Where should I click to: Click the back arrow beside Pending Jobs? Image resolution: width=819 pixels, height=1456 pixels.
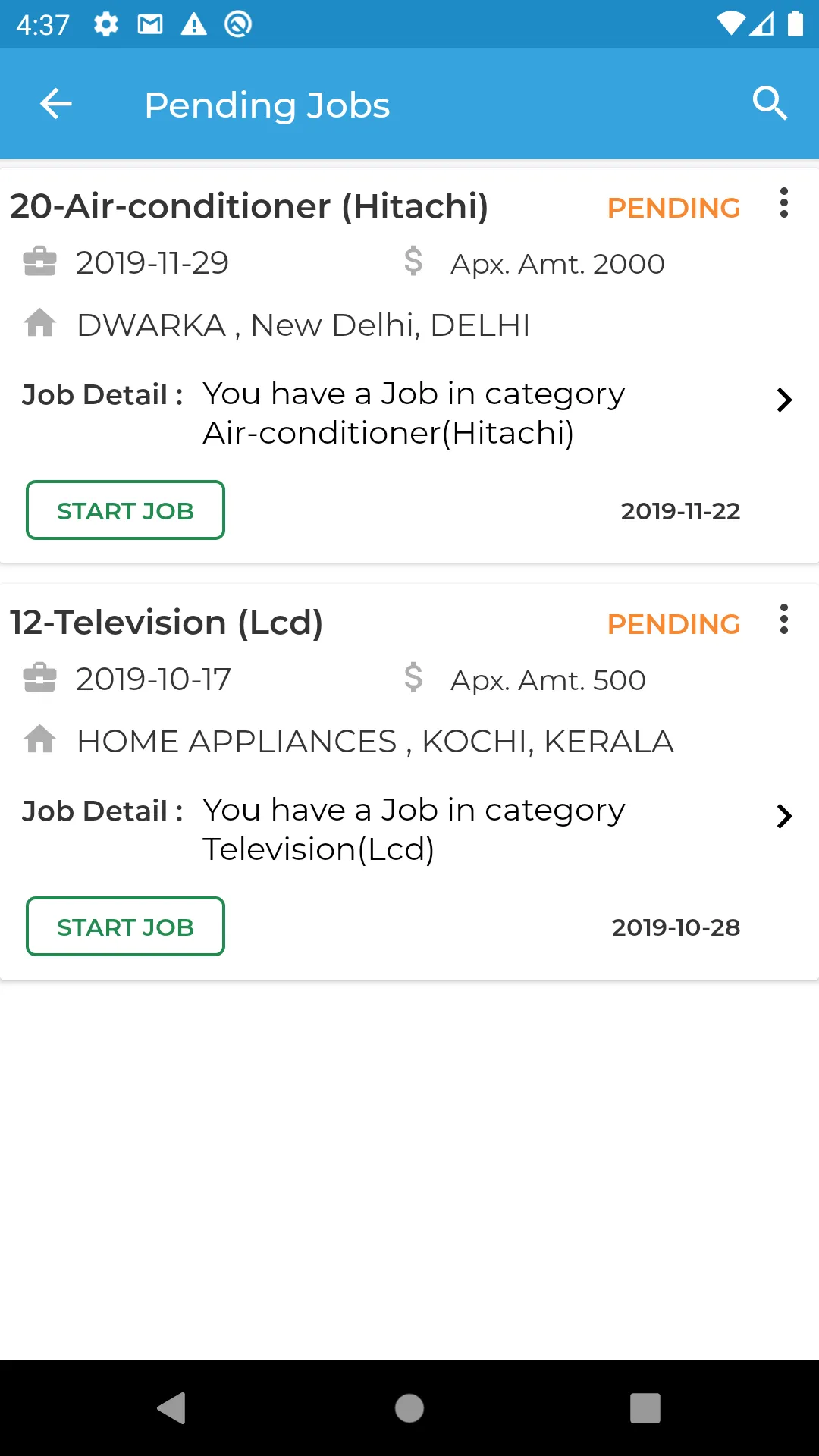coord(55,103)
